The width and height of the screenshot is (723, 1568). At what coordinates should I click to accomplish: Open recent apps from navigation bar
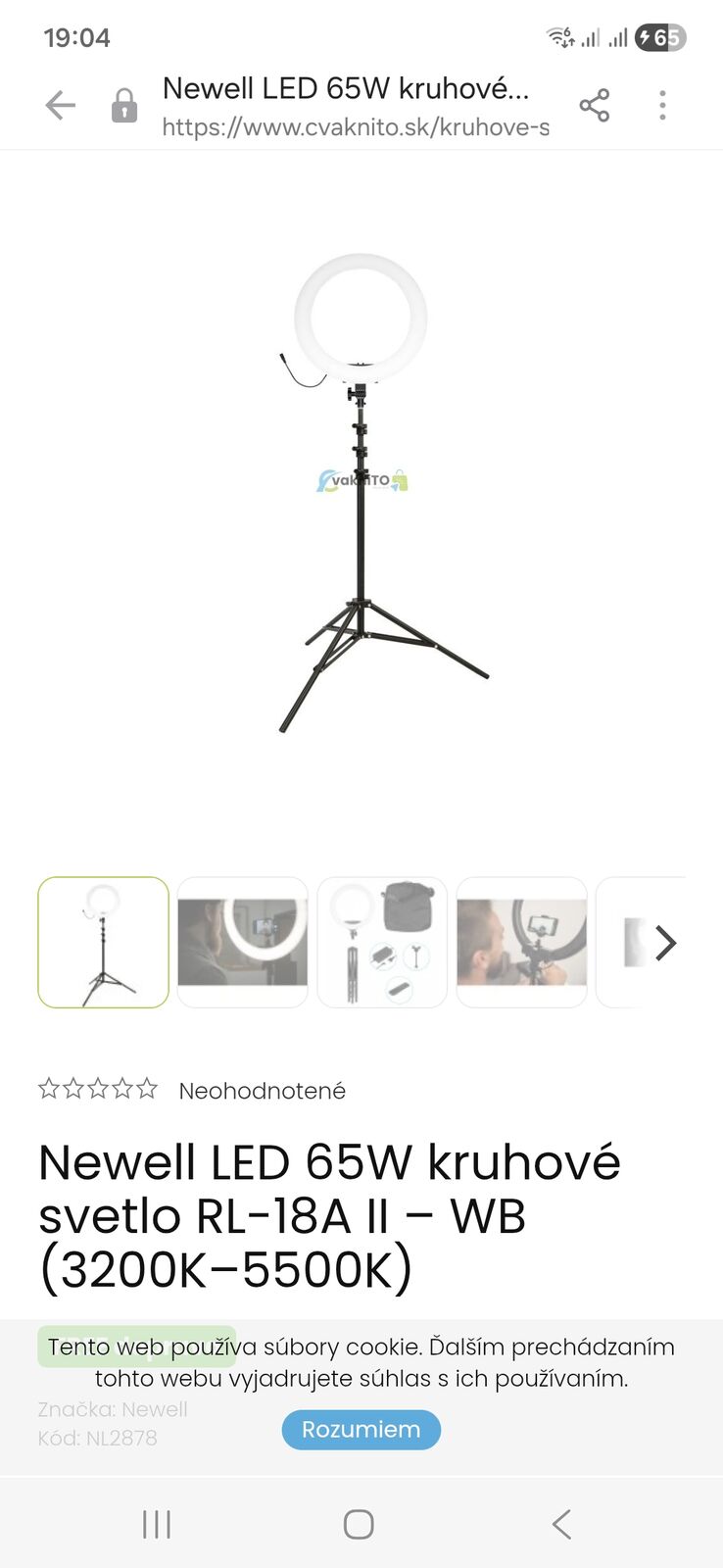pos(157,1524)
